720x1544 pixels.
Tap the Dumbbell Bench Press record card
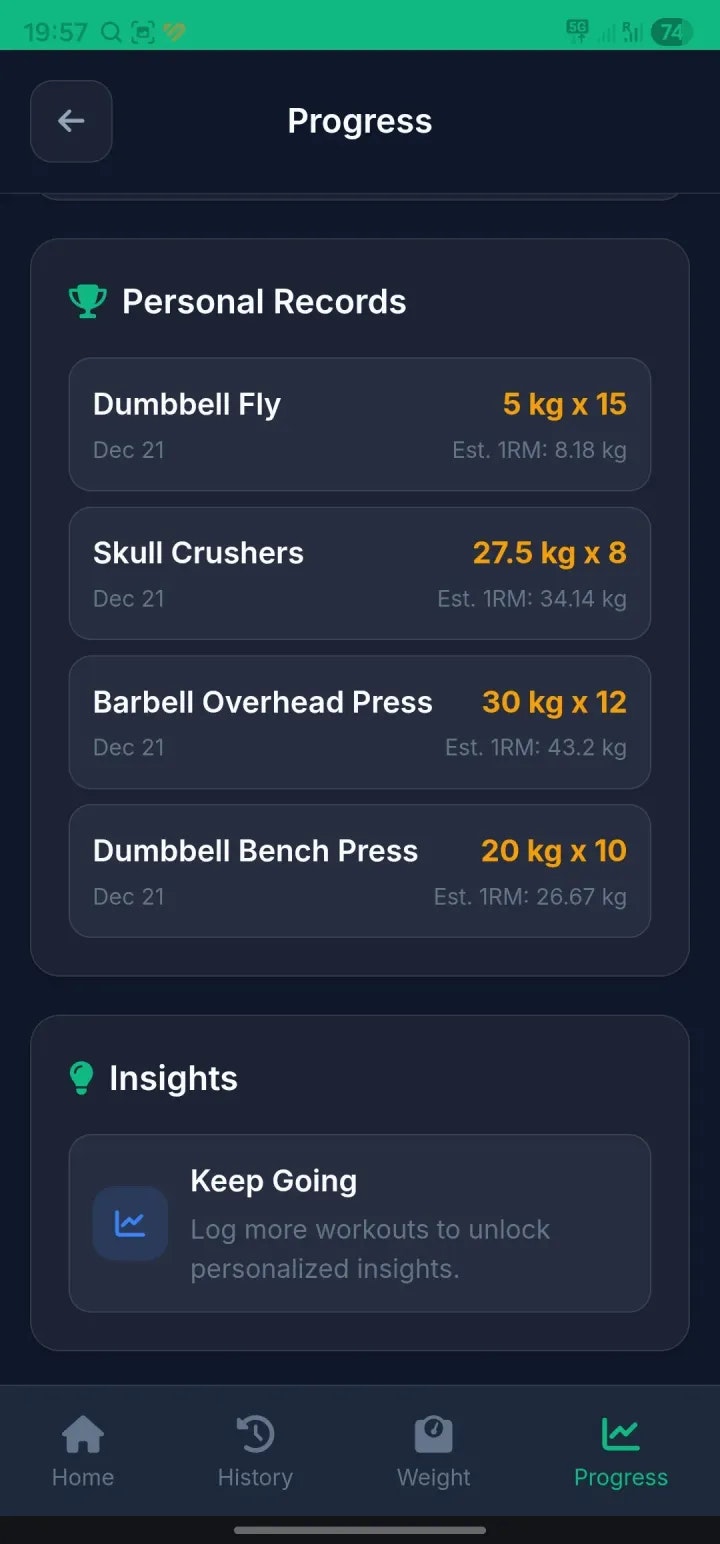tap(360, 871)
